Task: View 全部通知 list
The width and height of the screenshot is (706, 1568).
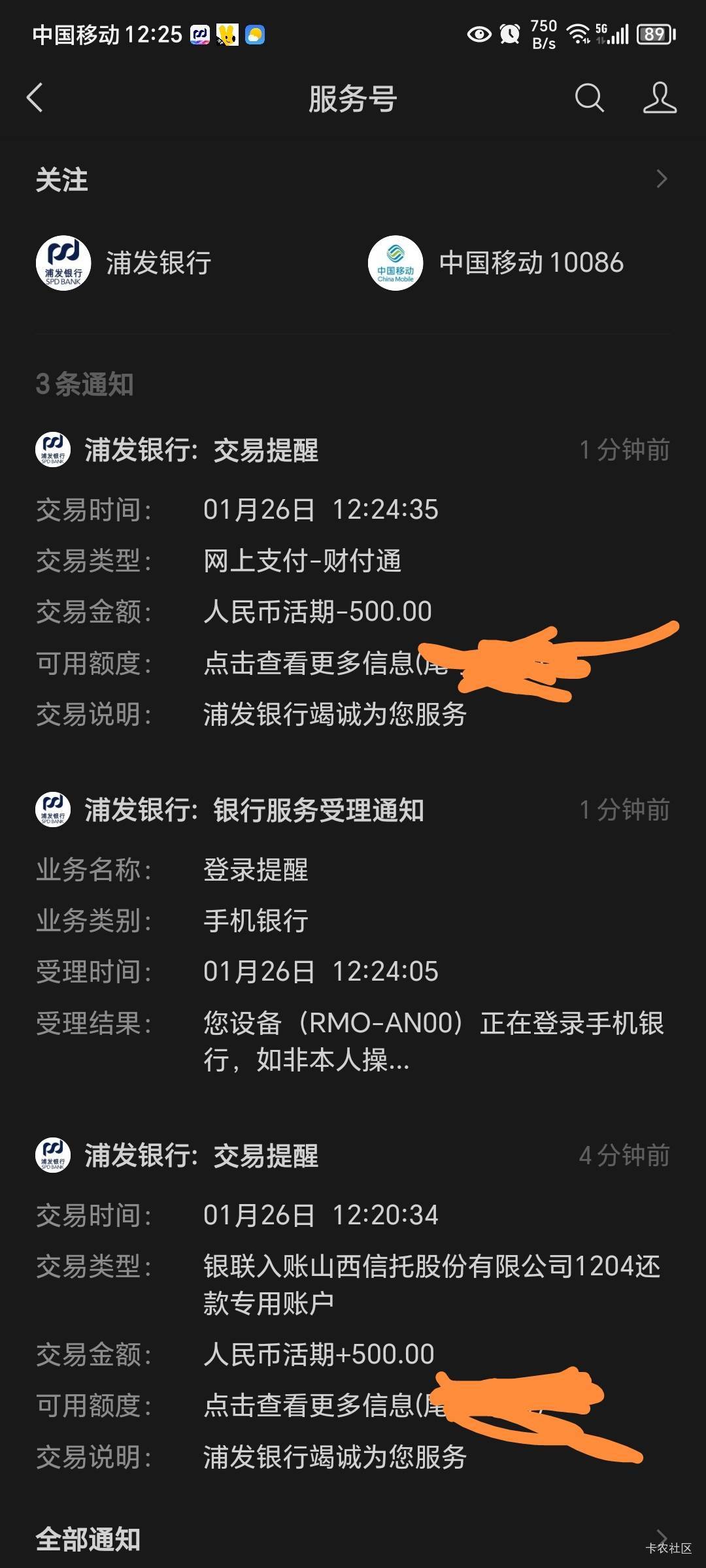Action: click(x=353, y=1539)
